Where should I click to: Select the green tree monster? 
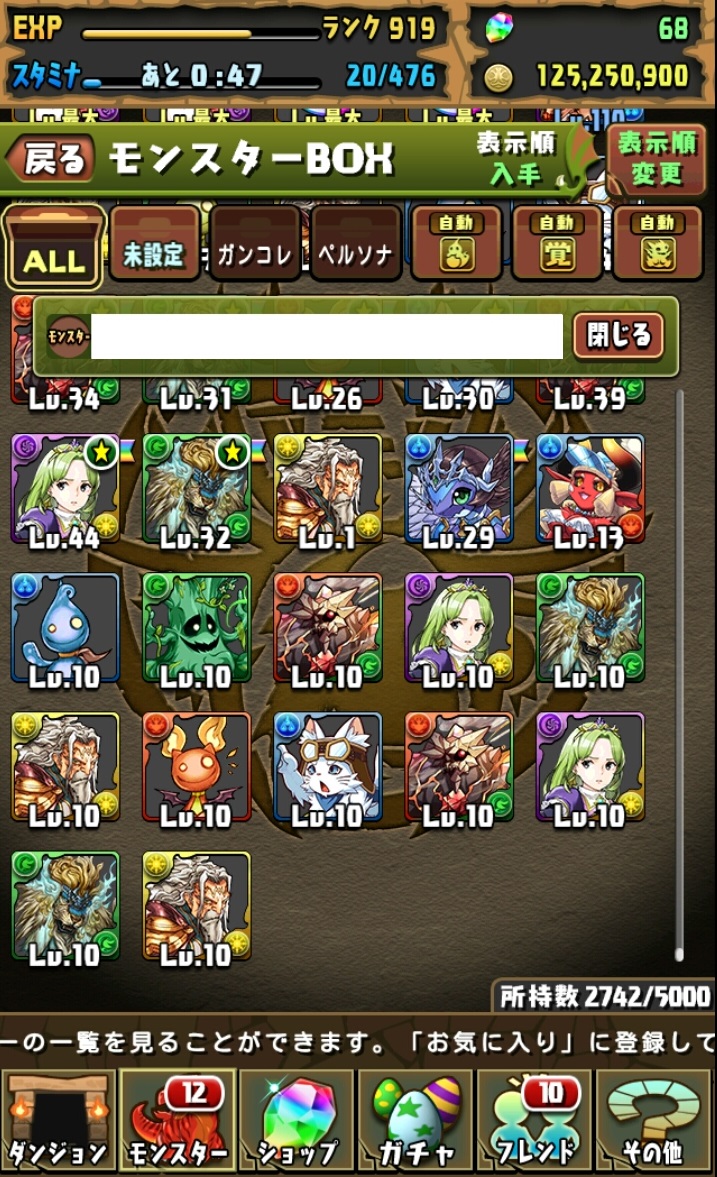tap(196, 628)
